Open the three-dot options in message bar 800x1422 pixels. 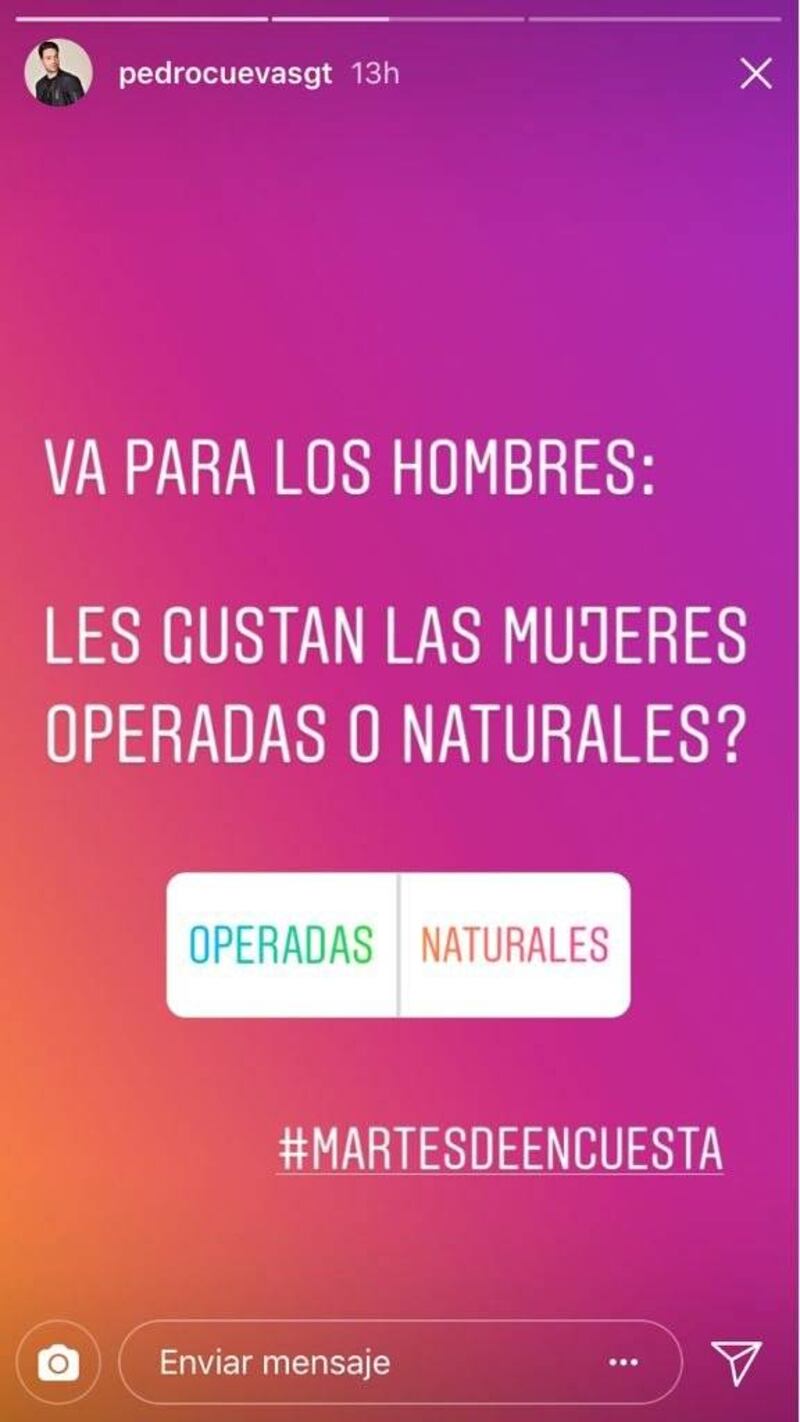click(x=623, y=1361)
